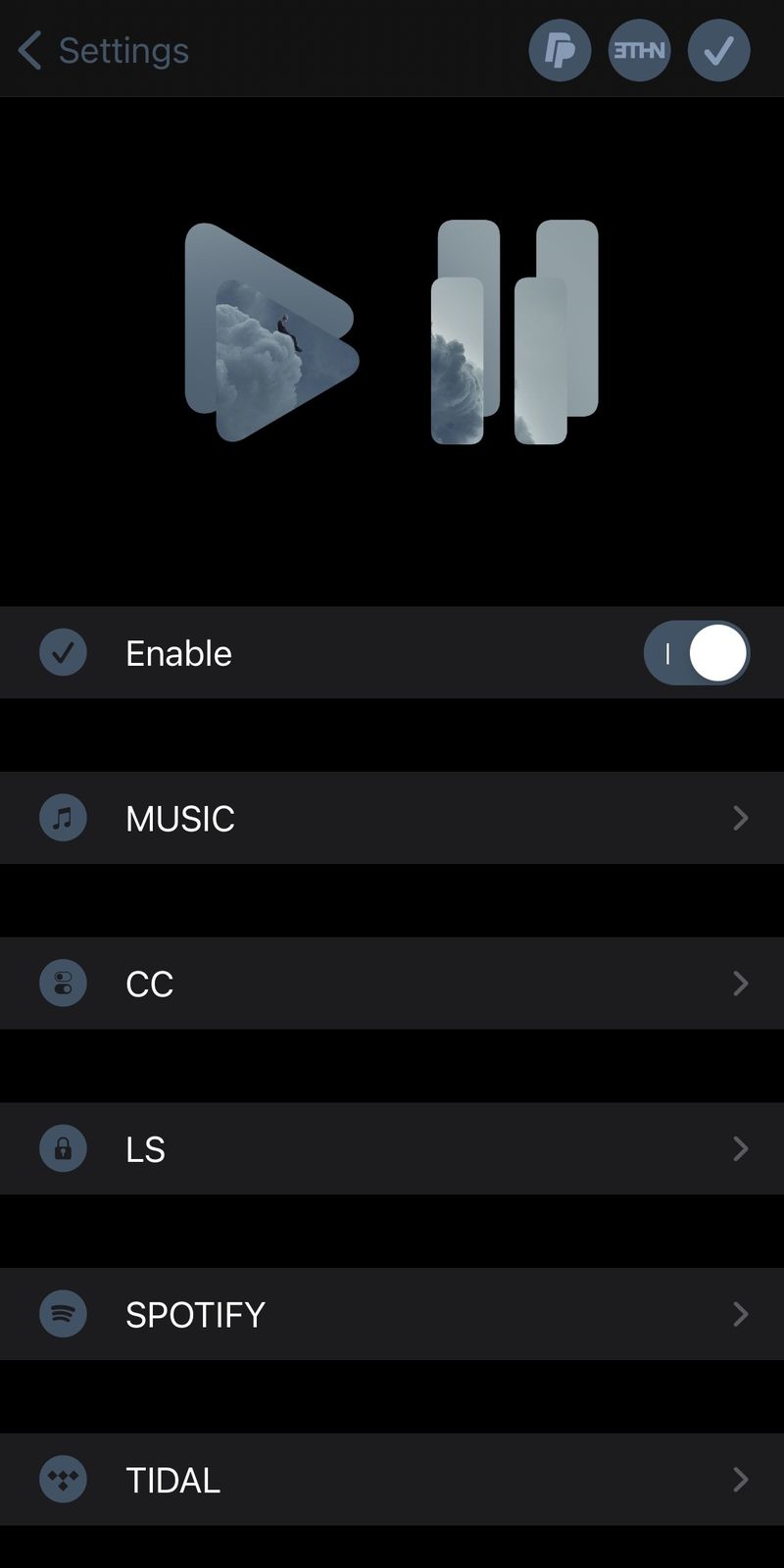
Task: Open the PayPal donate icon
Action: point(560,50)
